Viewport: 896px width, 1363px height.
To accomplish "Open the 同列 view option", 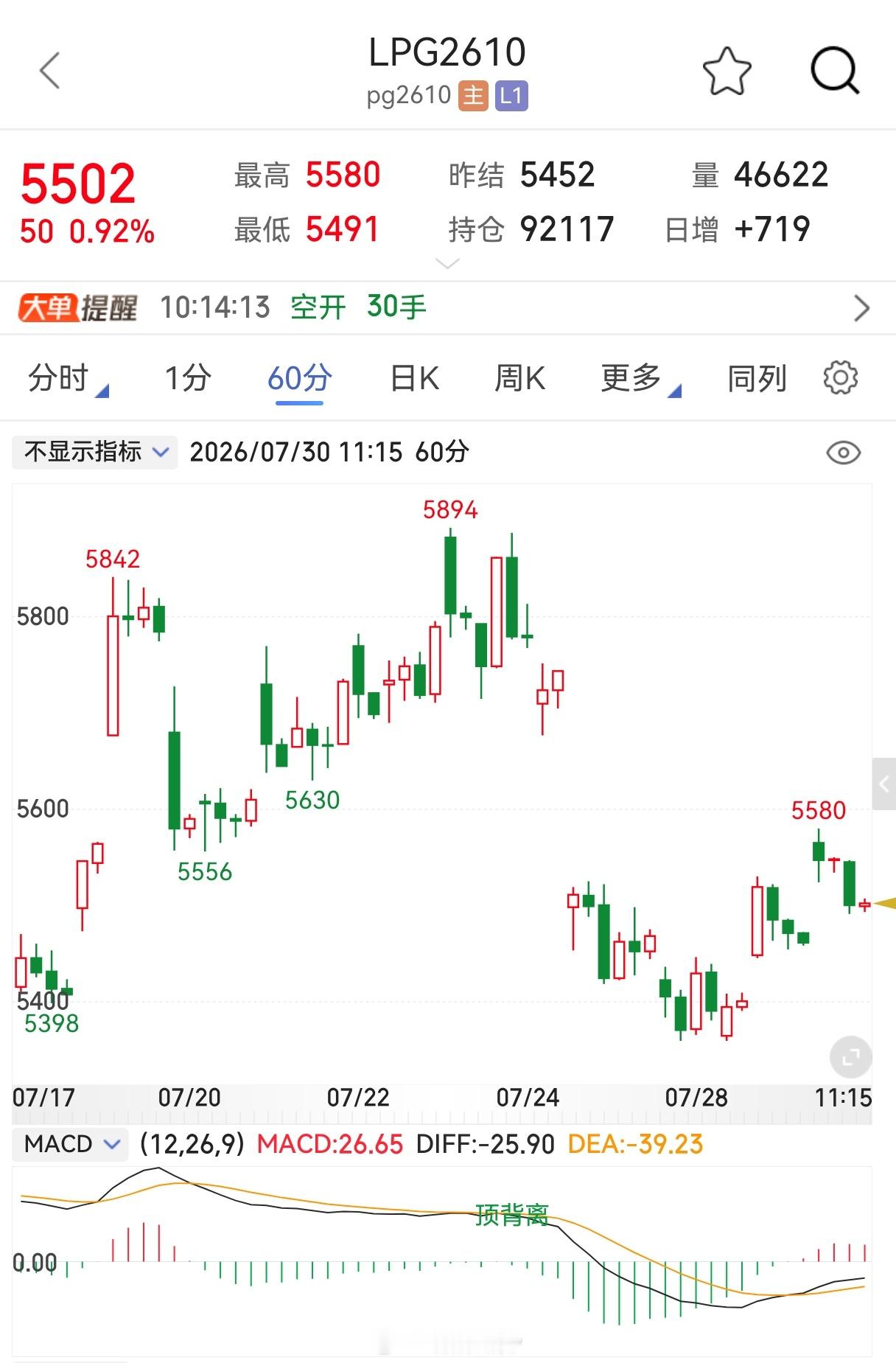I will 757,379.
